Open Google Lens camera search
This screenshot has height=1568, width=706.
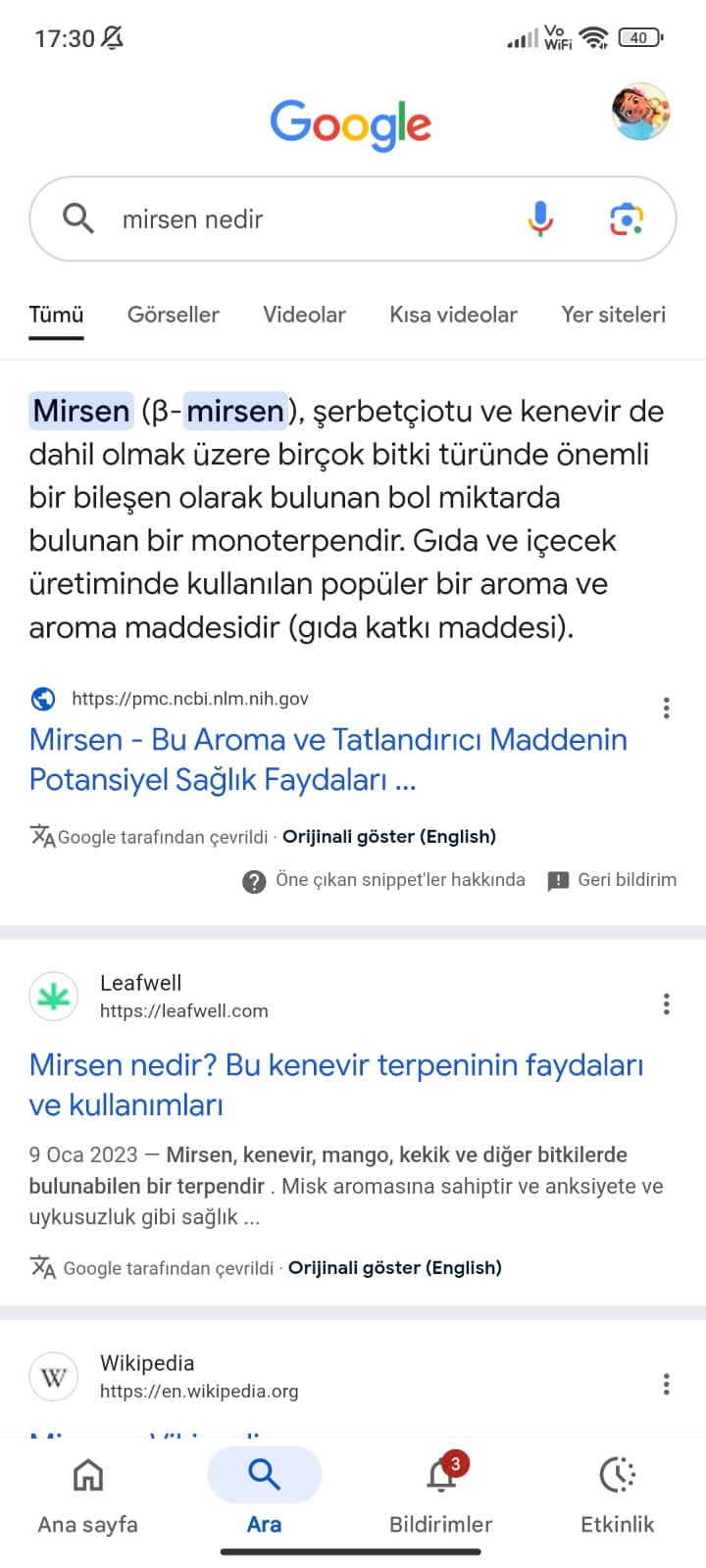pos(626,219)
